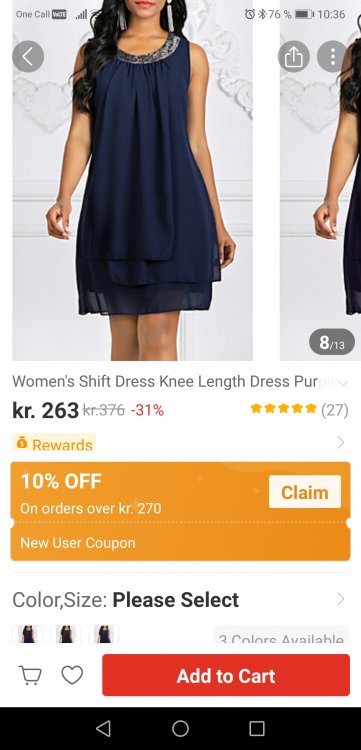
Task: Select the third color swatch thumbnail
Action: click(104, 634)
